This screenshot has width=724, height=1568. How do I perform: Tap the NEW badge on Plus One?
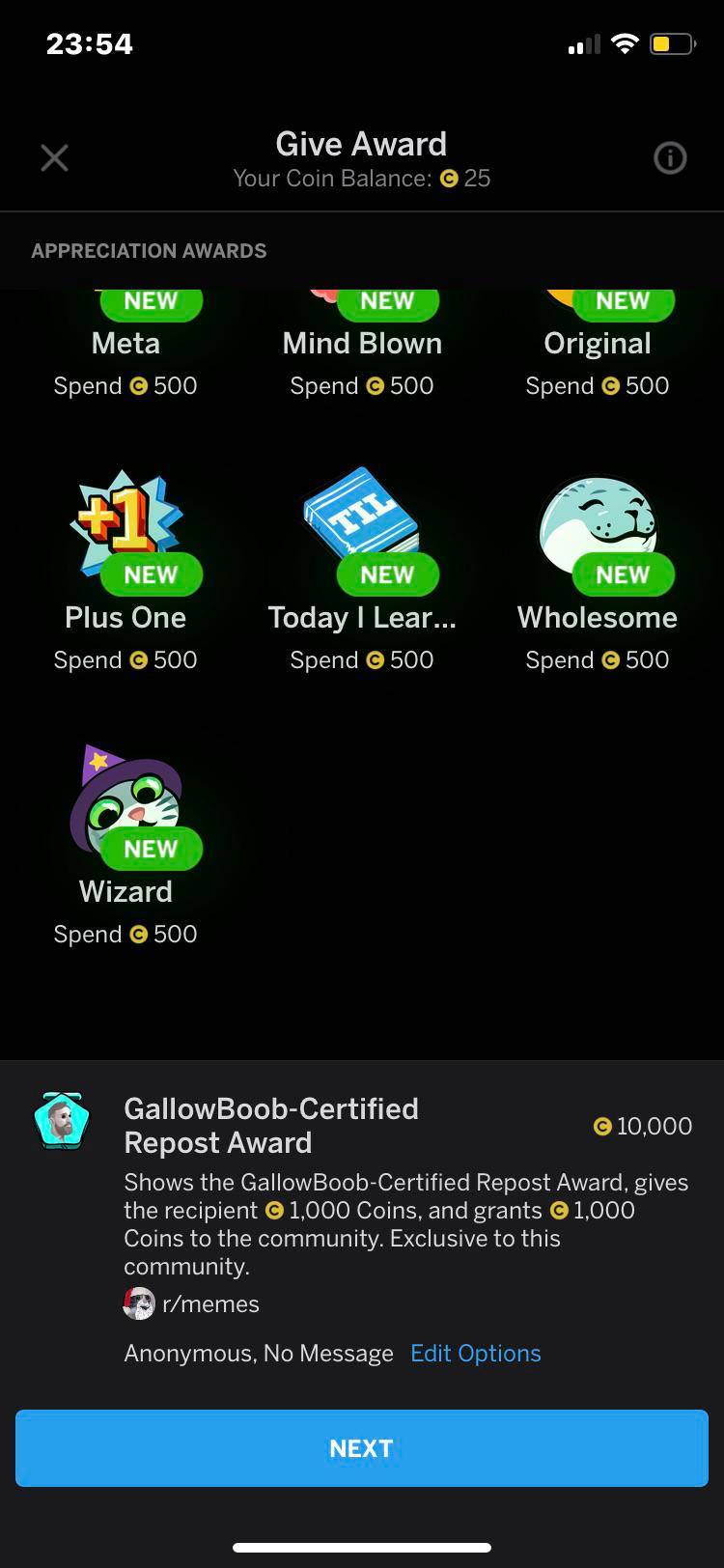point(151,574)
